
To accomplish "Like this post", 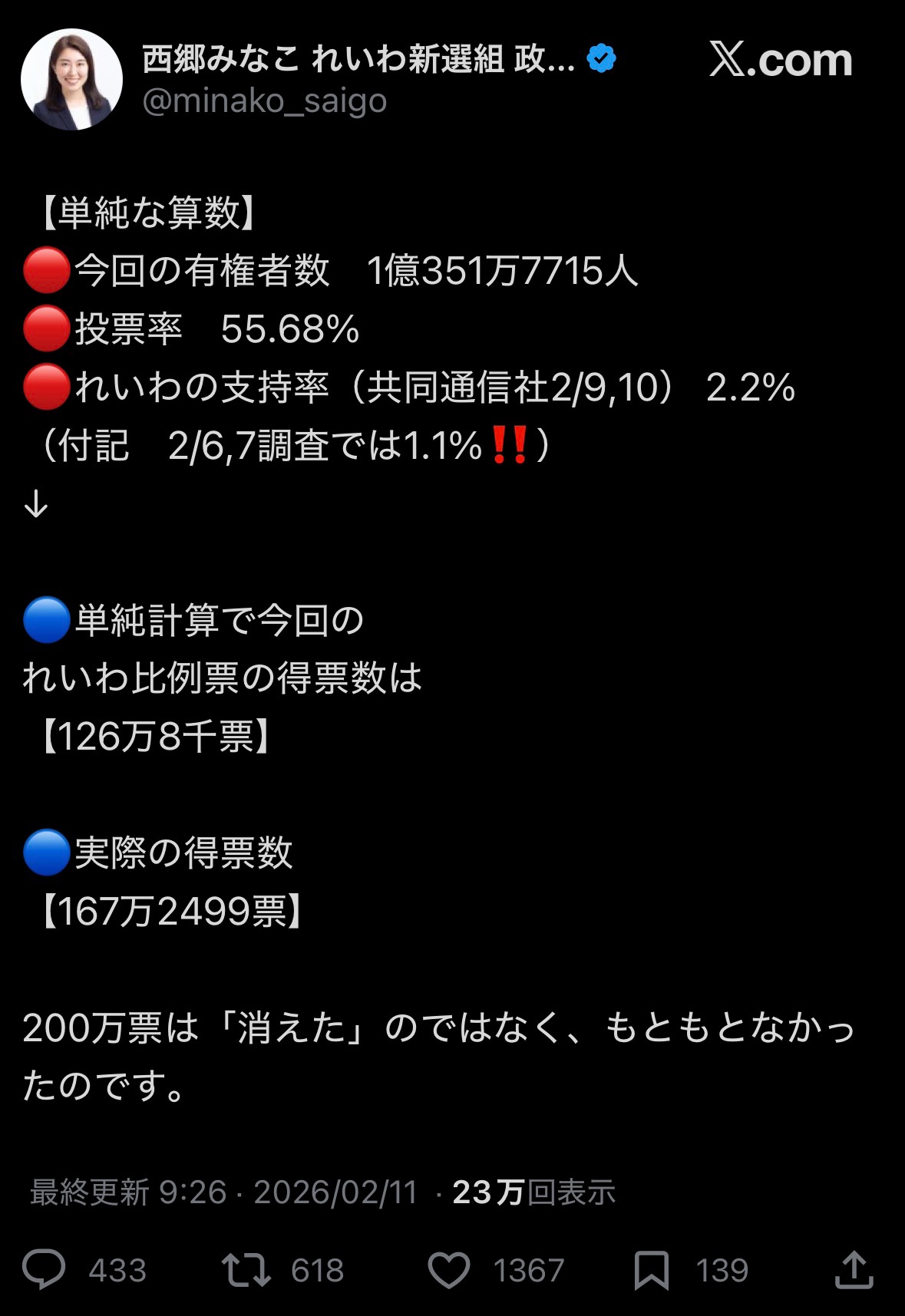I will (449, 1269).
